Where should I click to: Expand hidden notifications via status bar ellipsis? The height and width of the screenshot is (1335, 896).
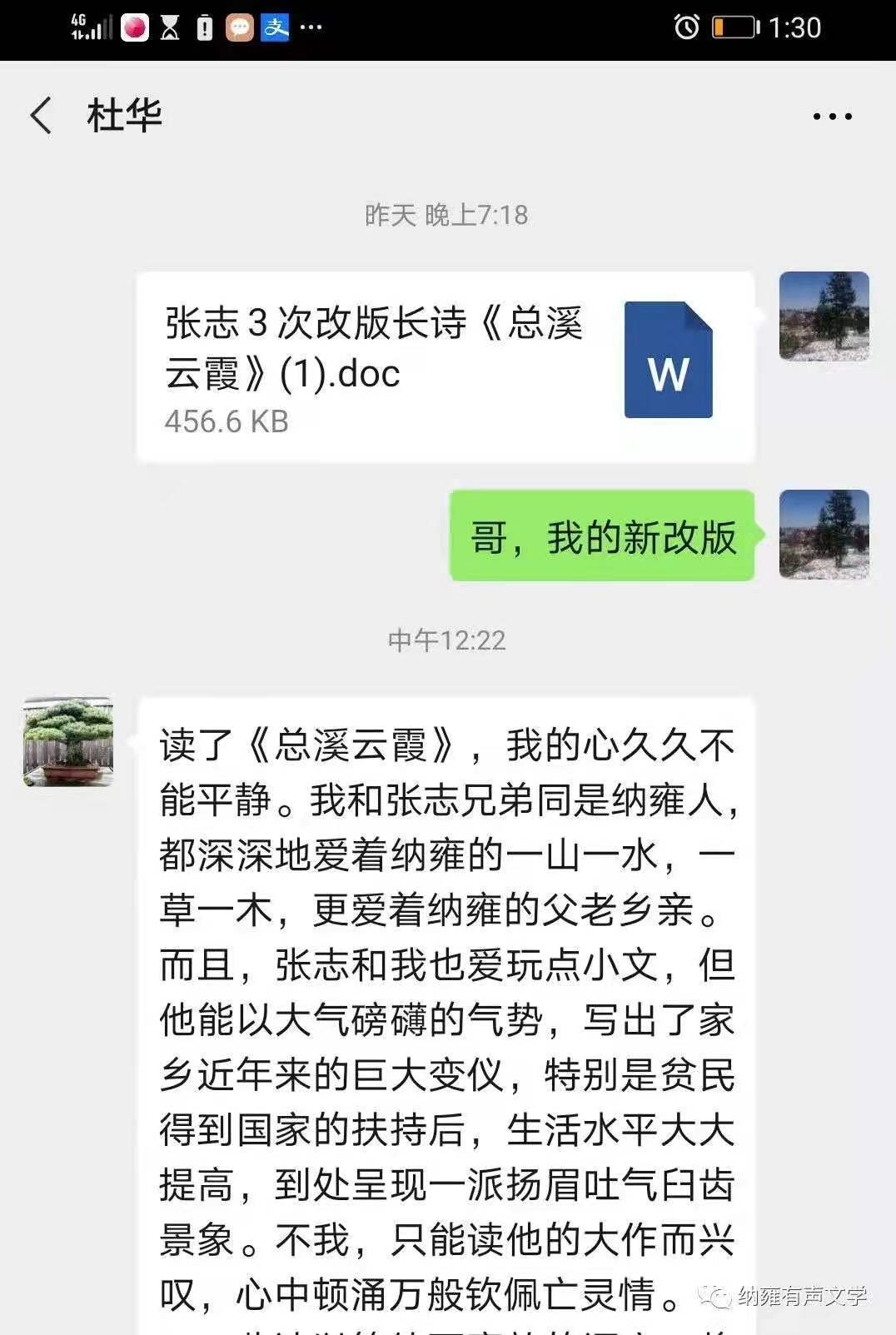pos(311,29)
